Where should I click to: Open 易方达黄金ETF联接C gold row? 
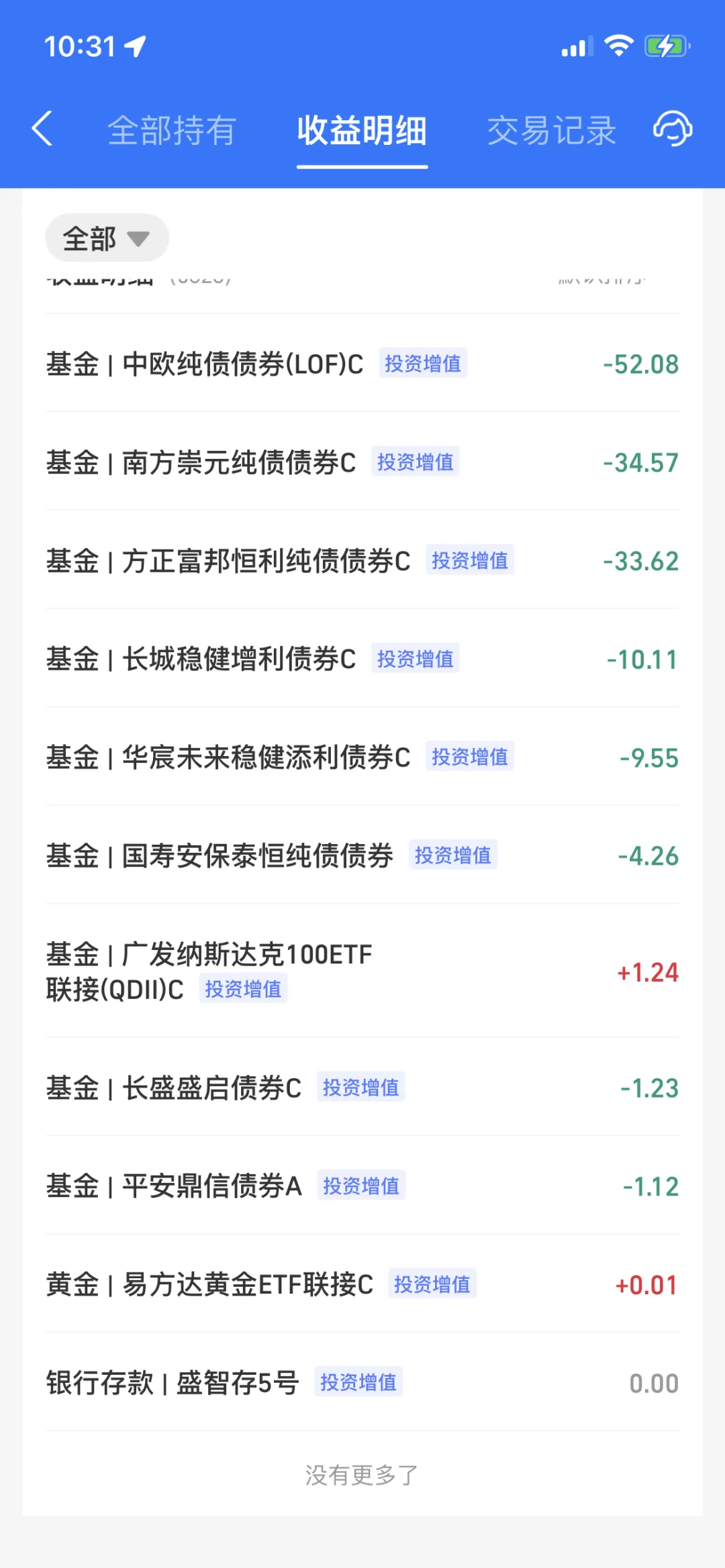(362, 1284)
